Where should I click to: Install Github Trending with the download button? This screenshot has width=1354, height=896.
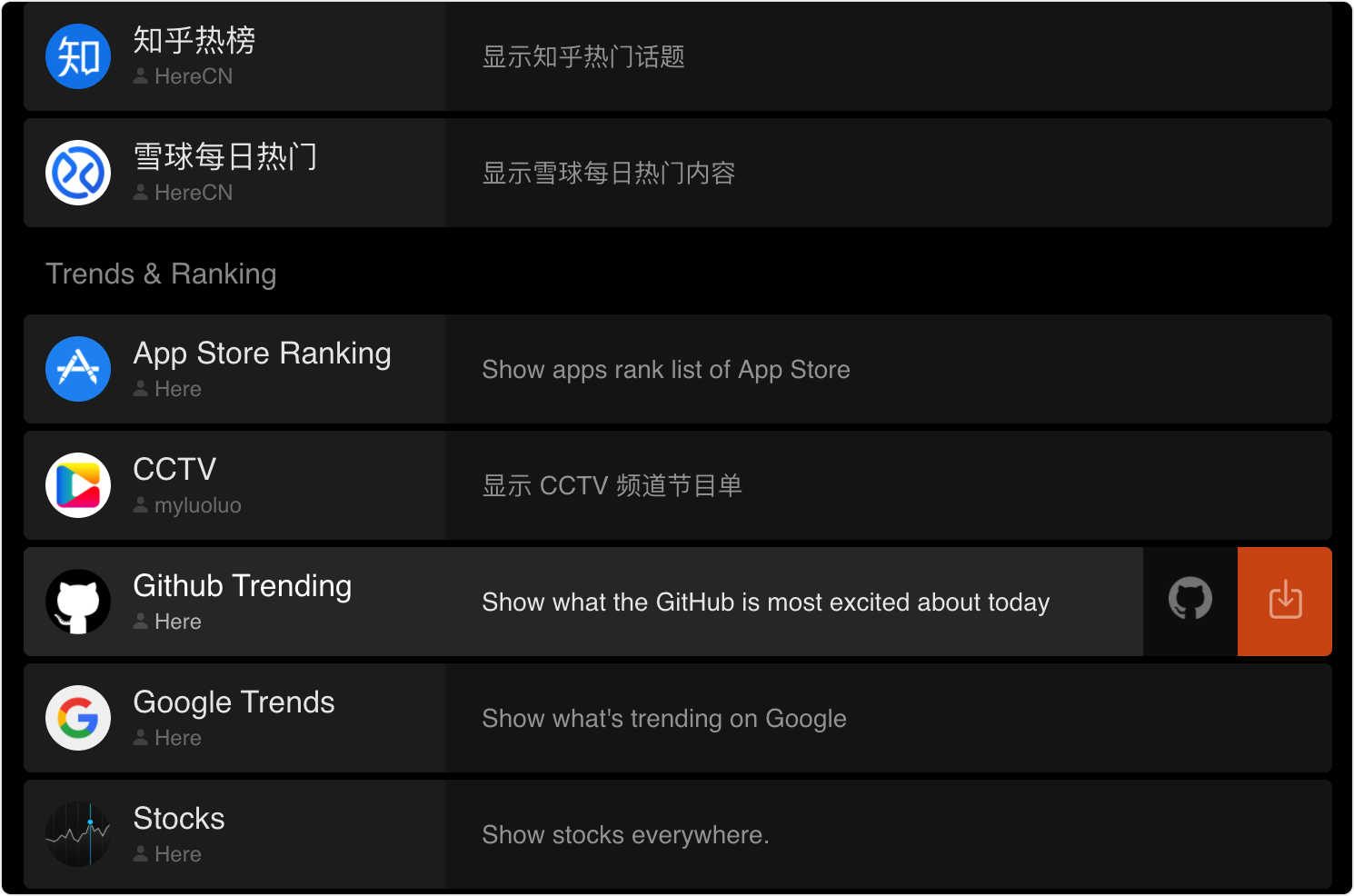point(1285,602)
